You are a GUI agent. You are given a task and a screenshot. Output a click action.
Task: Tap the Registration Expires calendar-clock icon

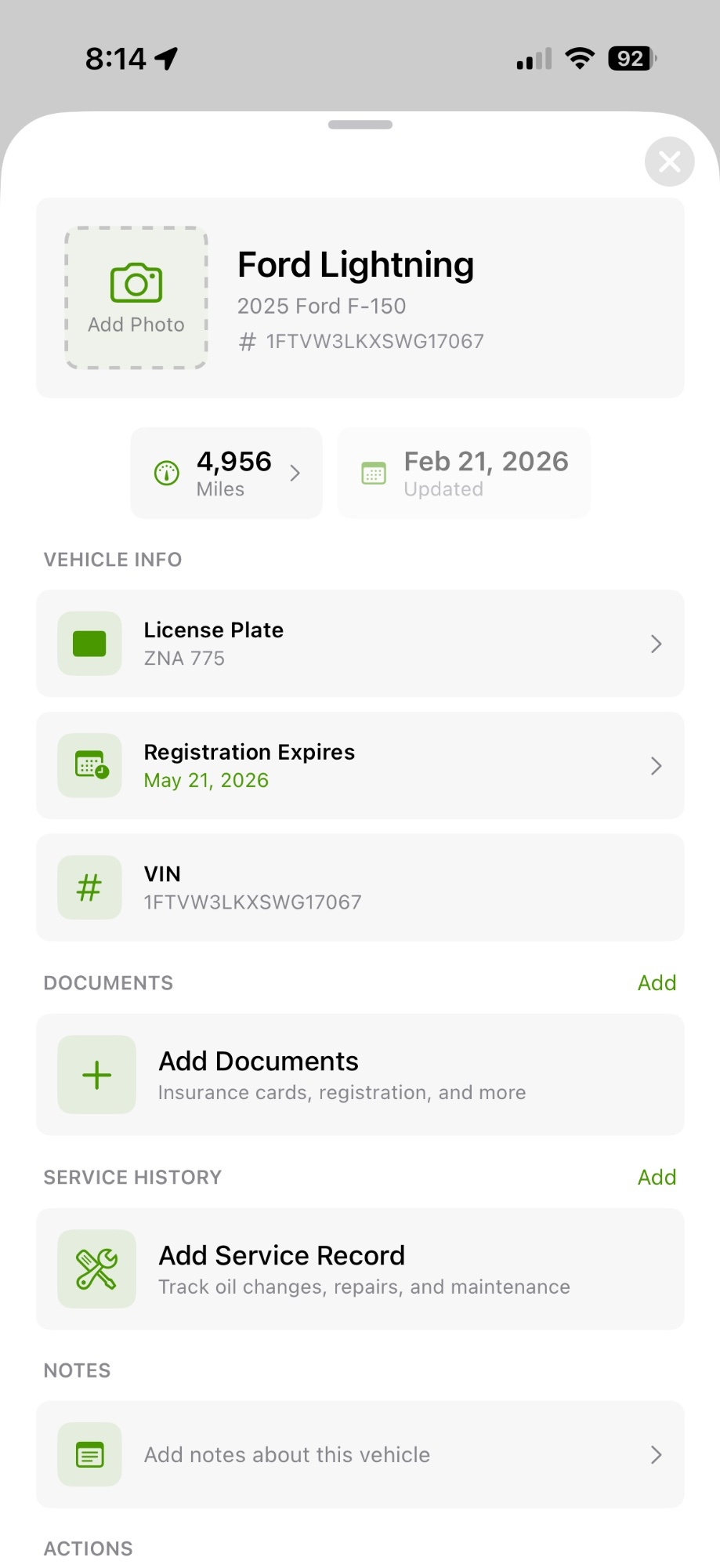coord(89,765)
